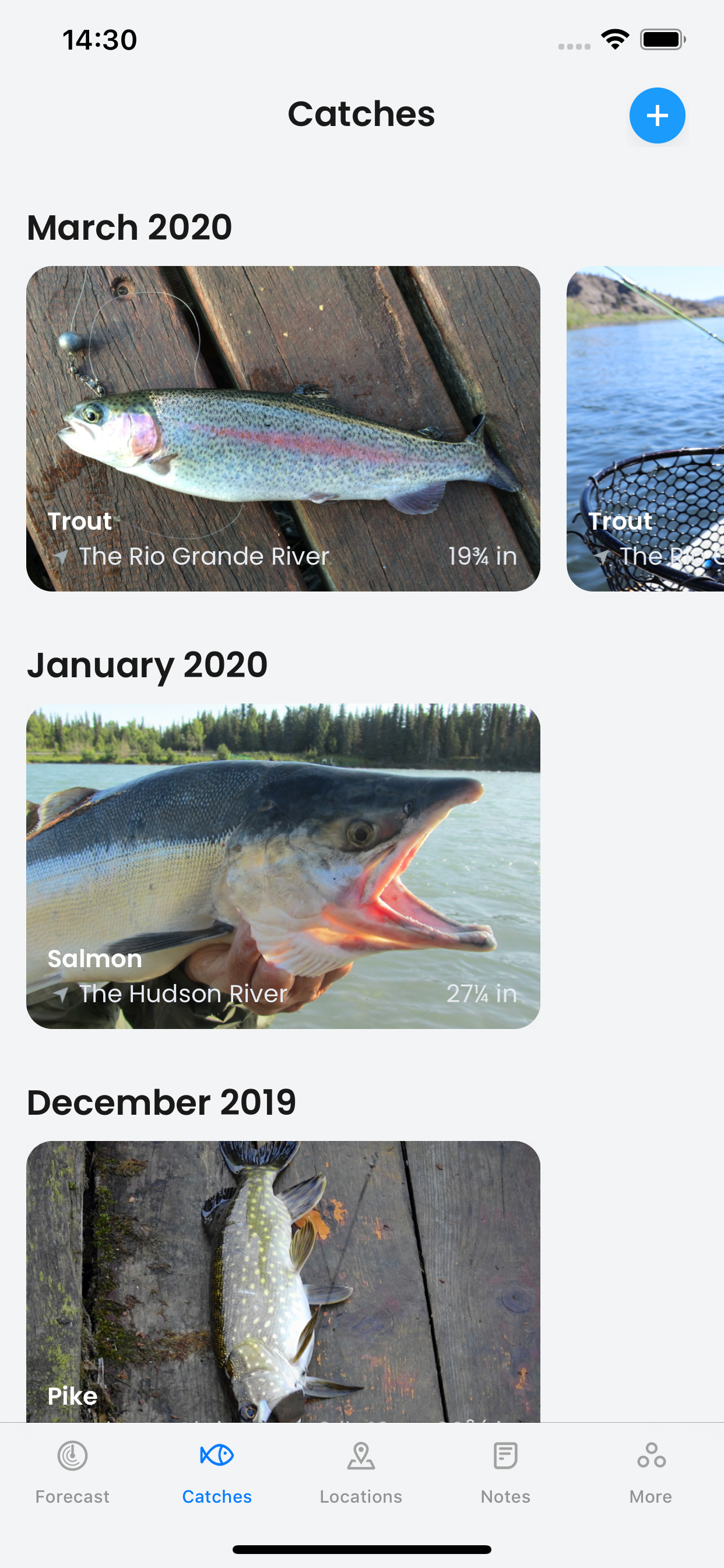The height and width of the screenshot is (1568, 724).
Task: Select the Catches tab
Action: click(217, 1471)
